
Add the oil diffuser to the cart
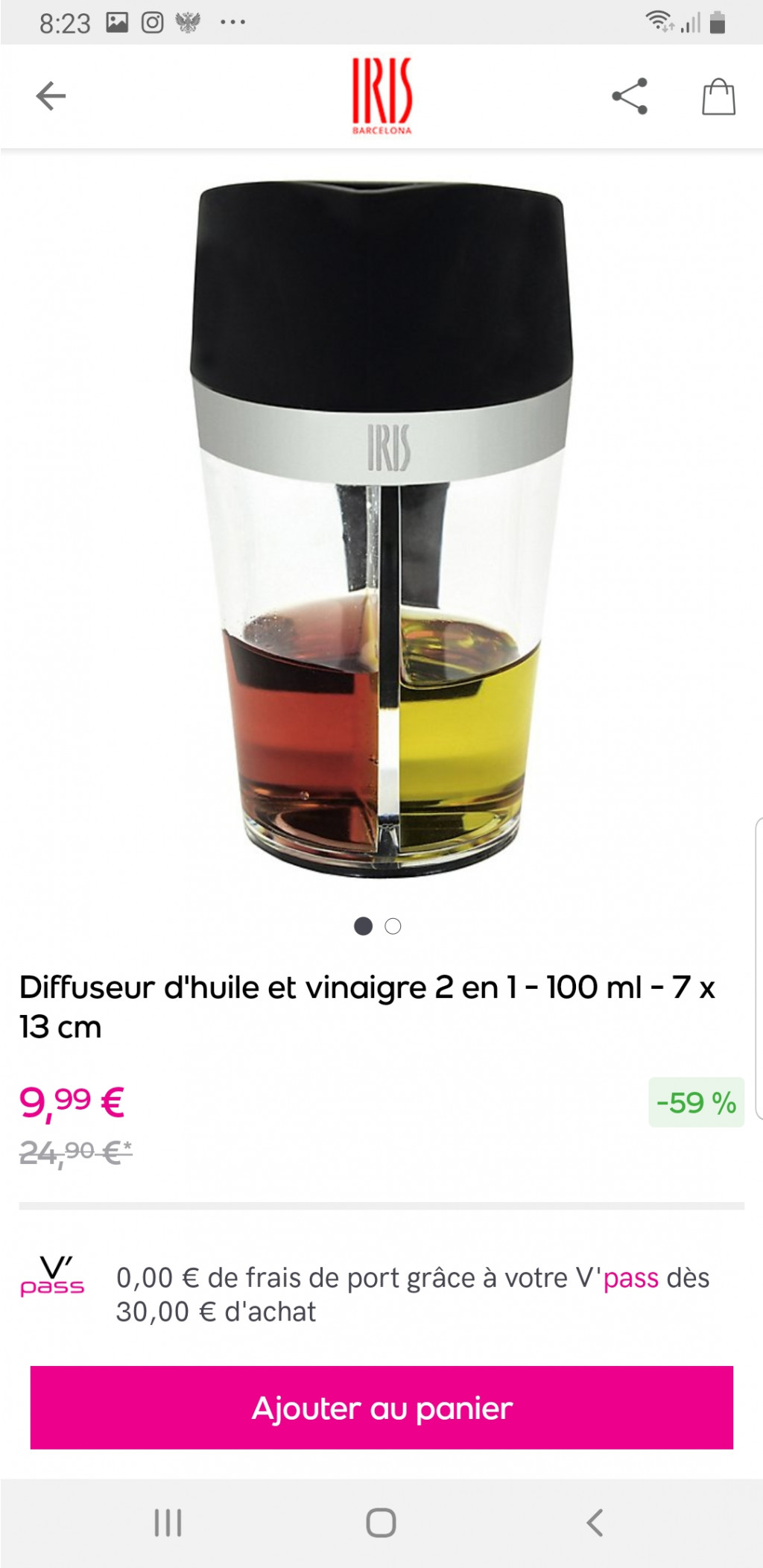click(381, 1407)
